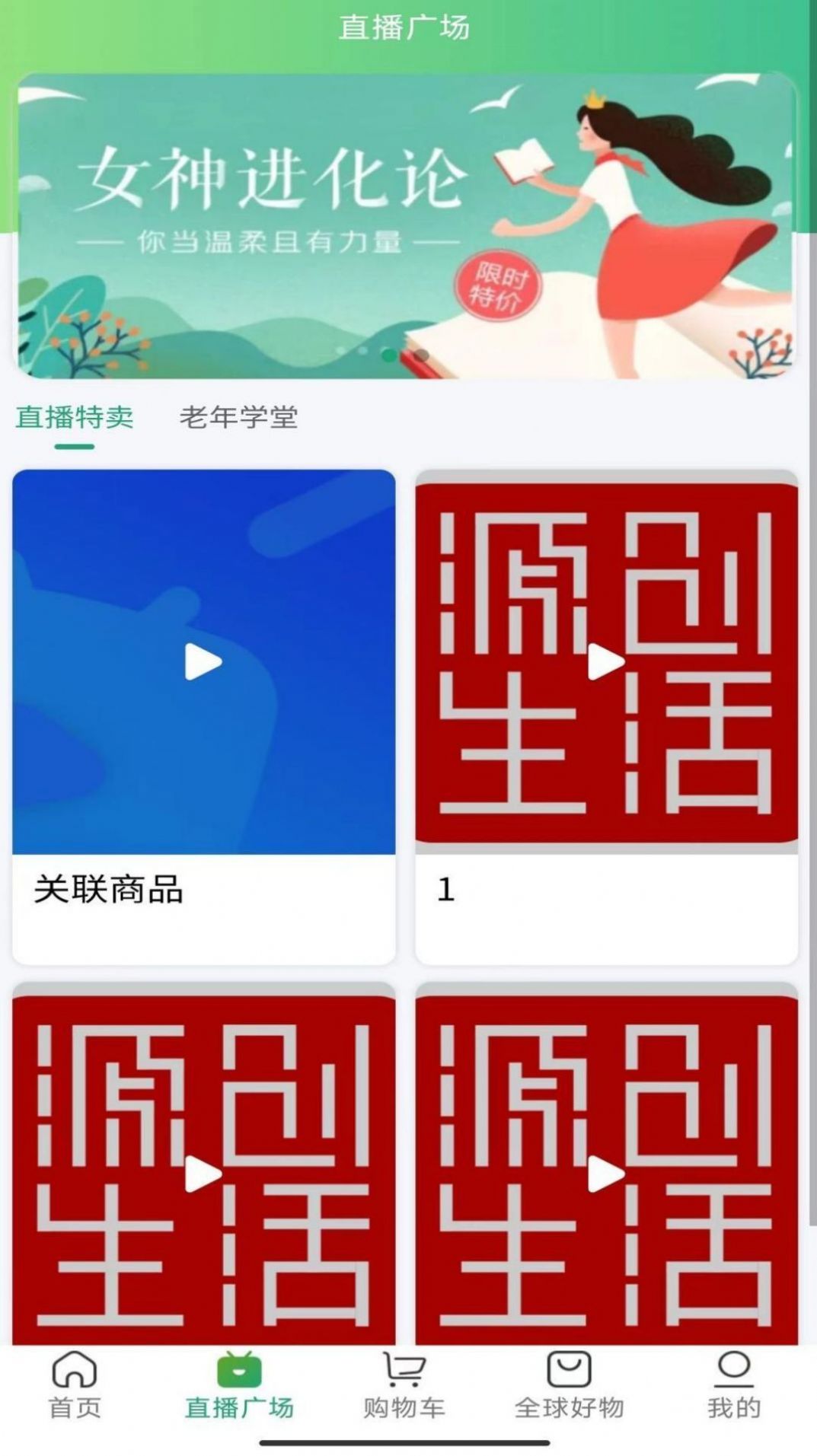The width and height of the screenshot is (817, 1456).
Task: Tap the 直播广场 bottom navigation item
Action: pyautogui.click(x=239, y=1385)
